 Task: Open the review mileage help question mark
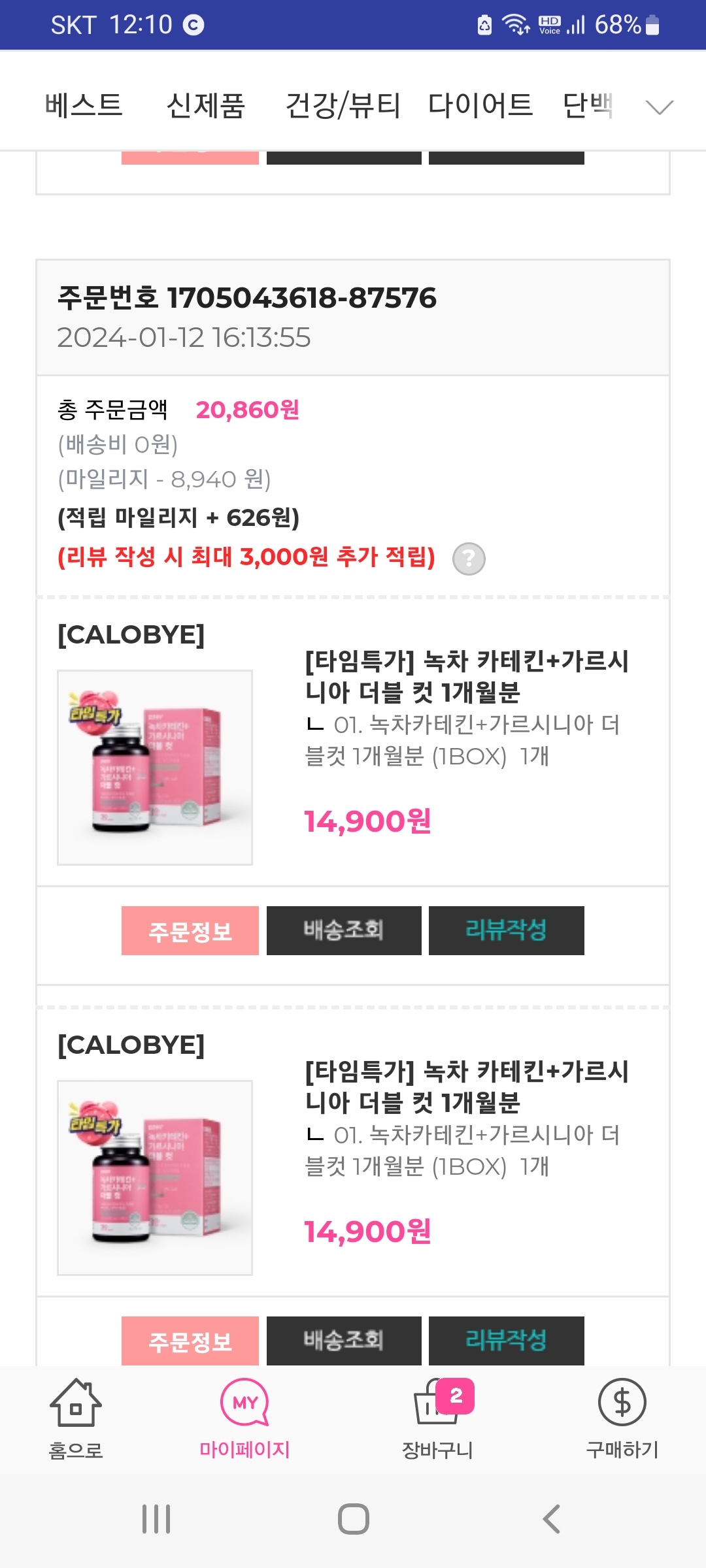click(x=469, y=559)
